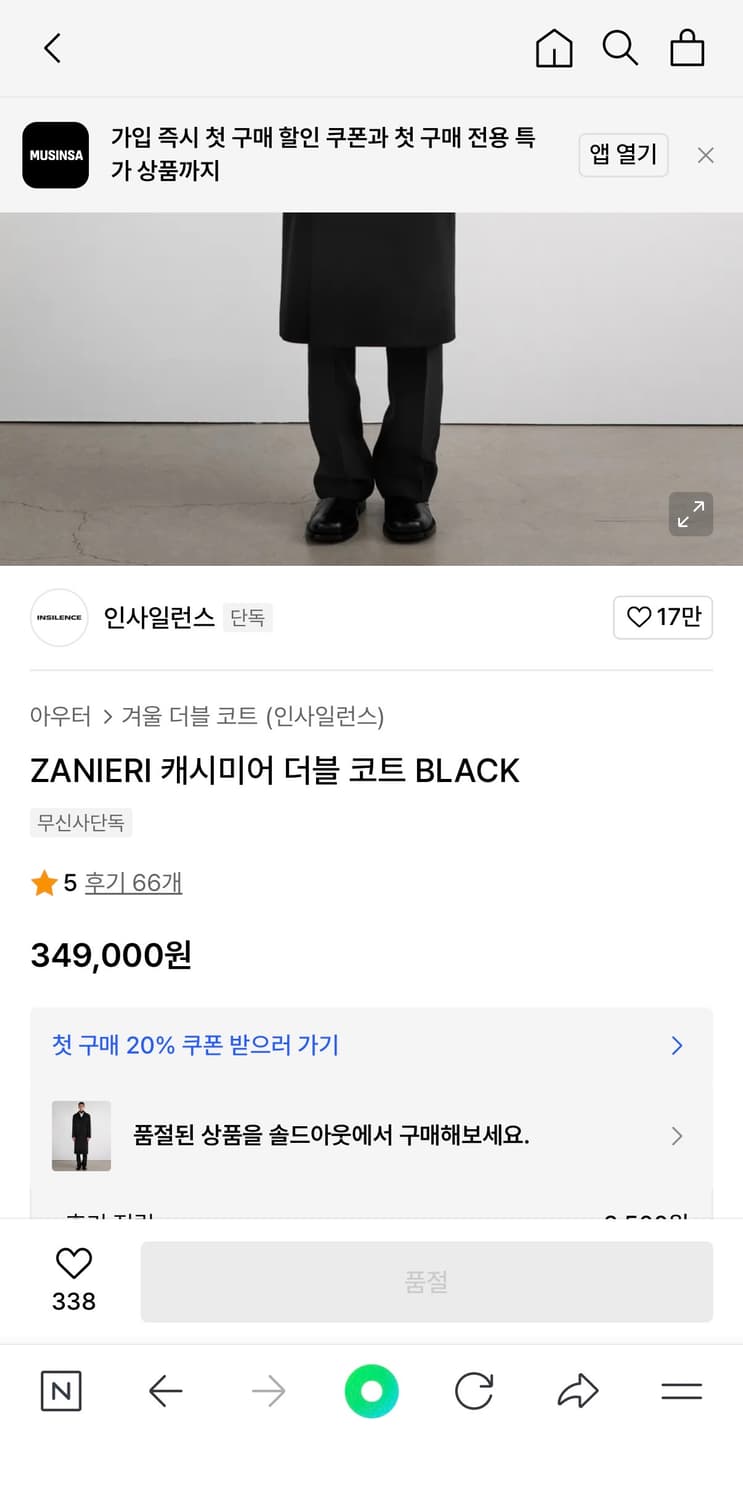Image resolution: width=743 pixels, height=1500 pixels.
Task: Select the Naver N shortcut icon
Action: coord(61,1390)
